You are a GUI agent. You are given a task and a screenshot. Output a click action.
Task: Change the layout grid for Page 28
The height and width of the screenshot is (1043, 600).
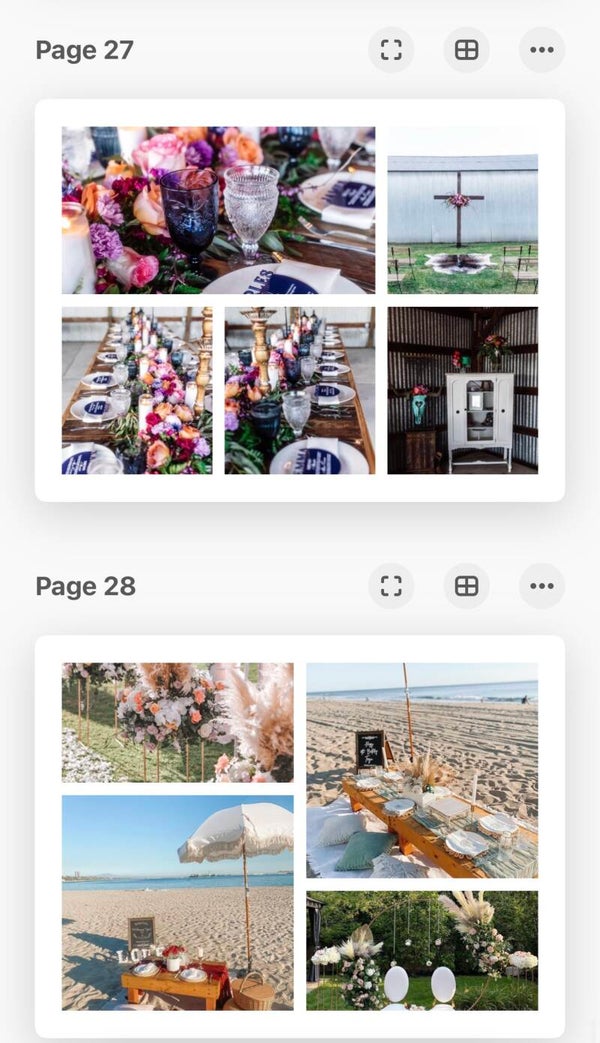467,586
